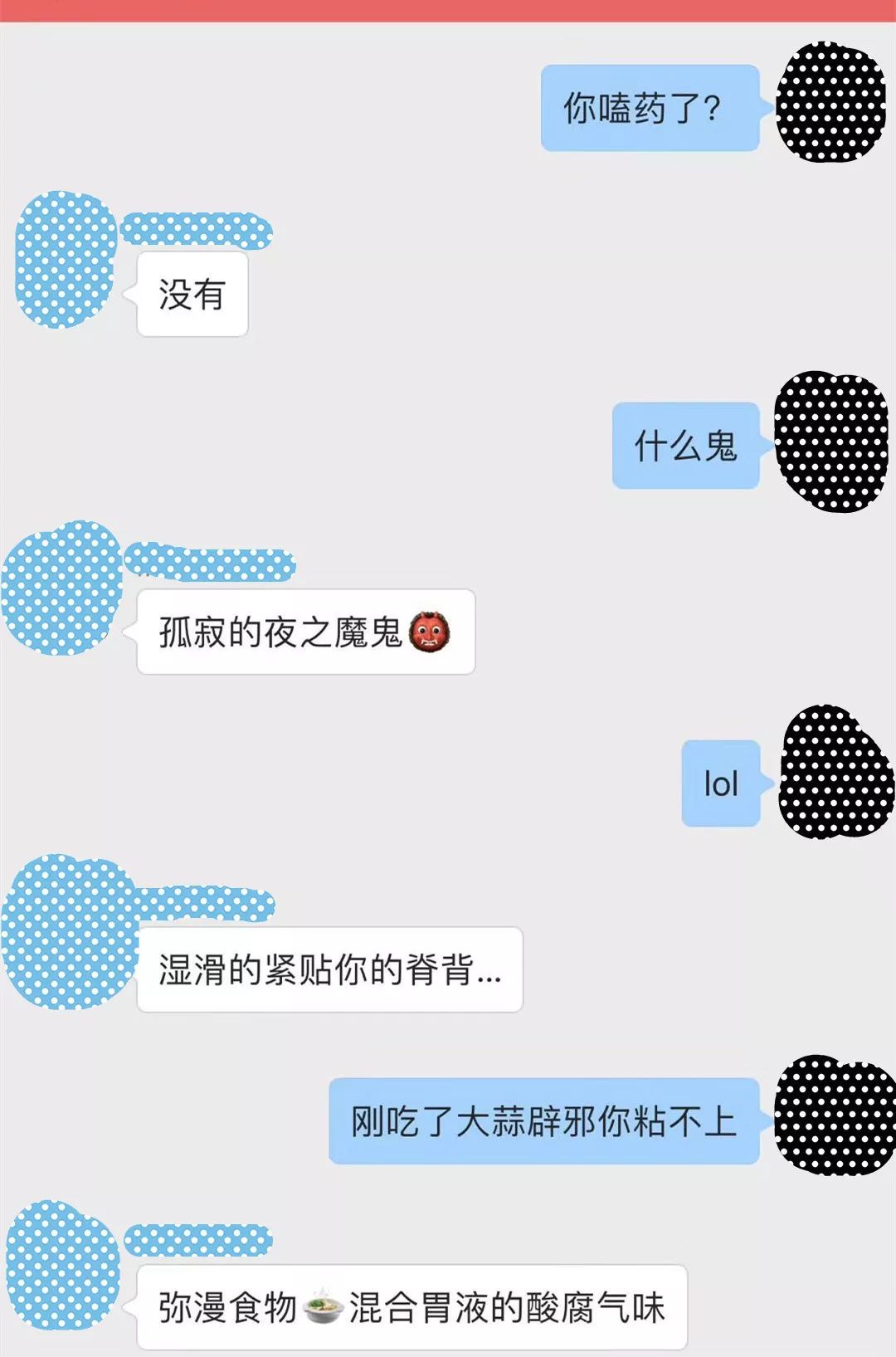
Task: Select the message bubble "没有"
Action: point(192,292)
